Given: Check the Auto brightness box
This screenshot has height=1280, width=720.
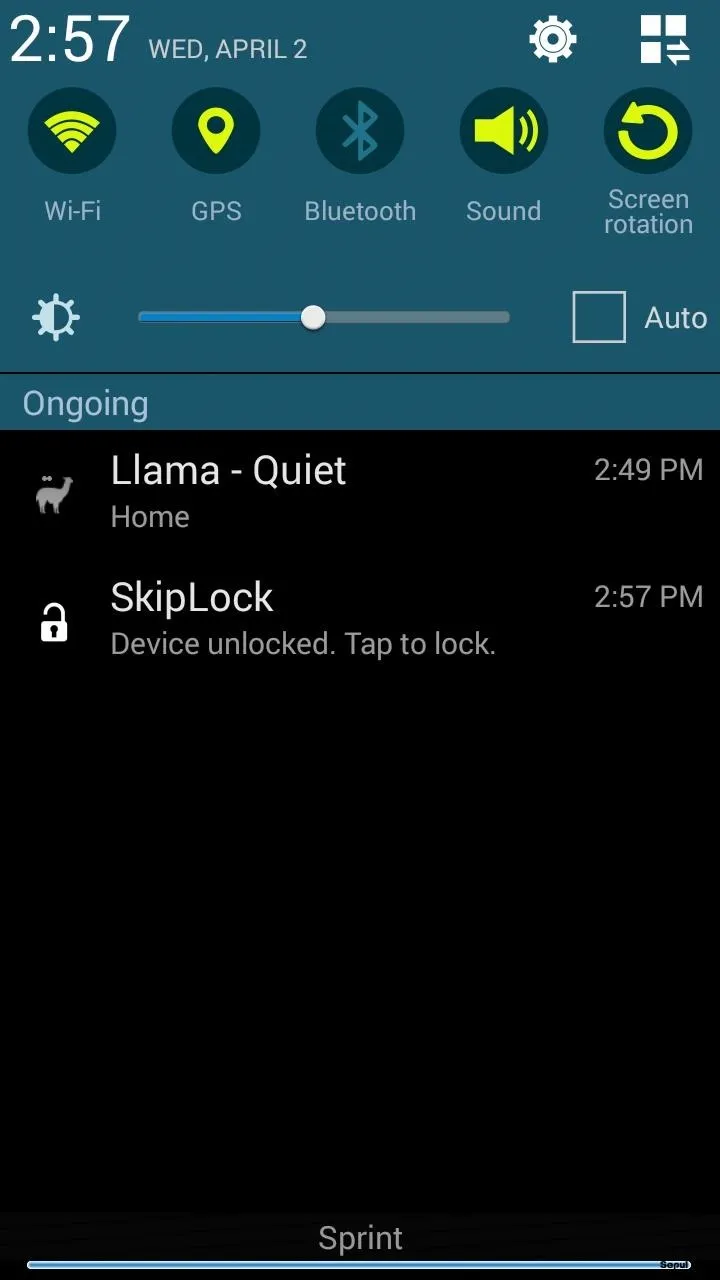Looking at the screenshot, I should [x=599, y=317].
